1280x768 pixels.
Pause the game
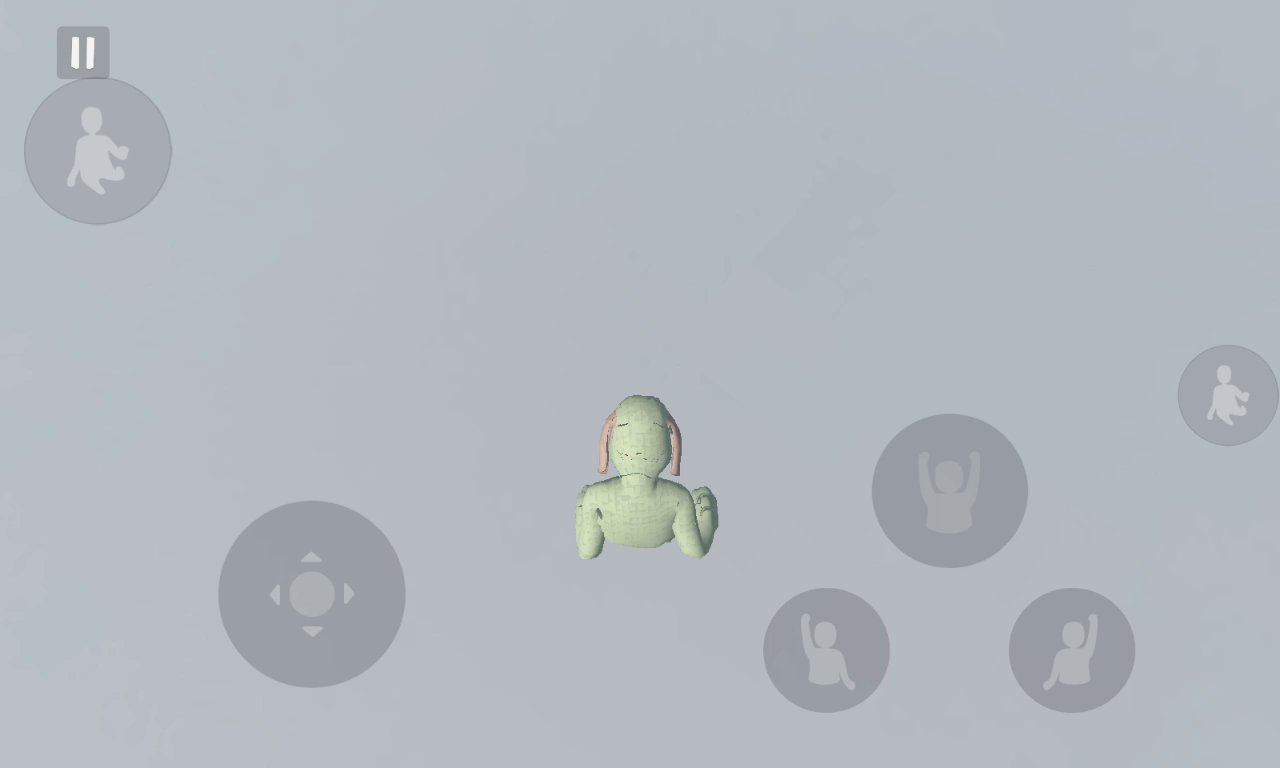pos(83,52)
